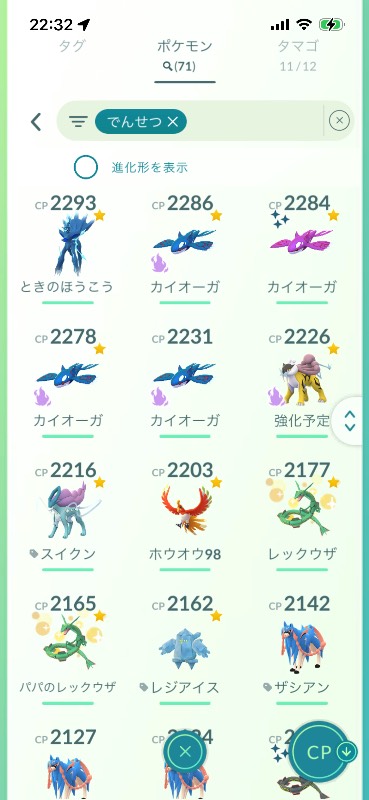The width and height of the screenshot is (369, 800).
Task: Switch to the タマゴ tab
Action: click(298, 55)
